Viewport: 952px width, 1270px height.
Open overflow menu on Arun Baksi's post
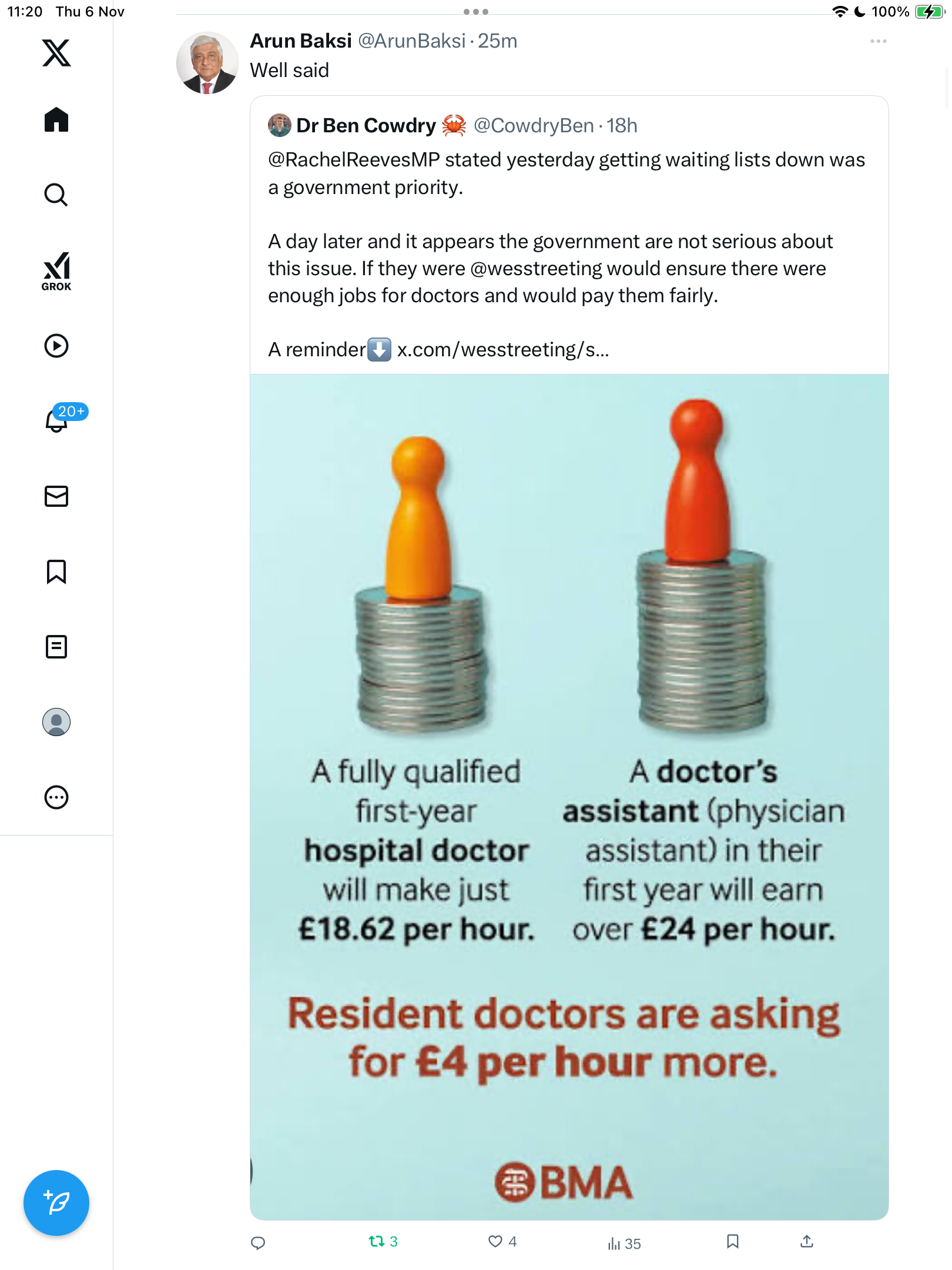click(x=879, y=41)
